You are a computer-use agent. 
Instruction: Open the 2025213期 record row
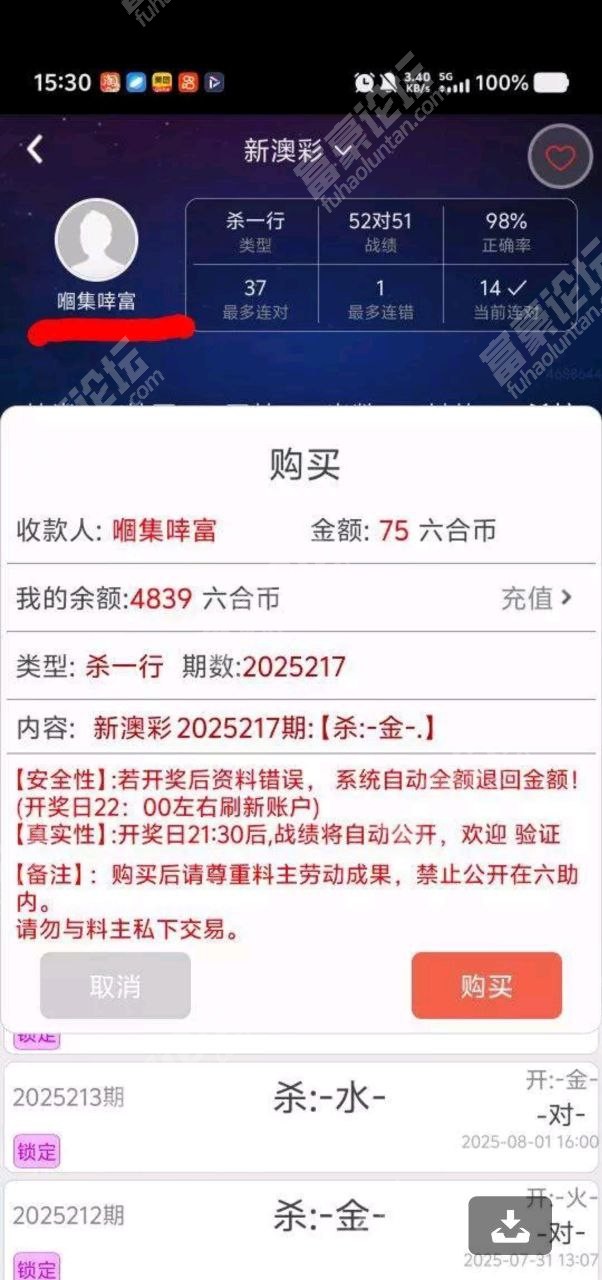point(301,1116)
